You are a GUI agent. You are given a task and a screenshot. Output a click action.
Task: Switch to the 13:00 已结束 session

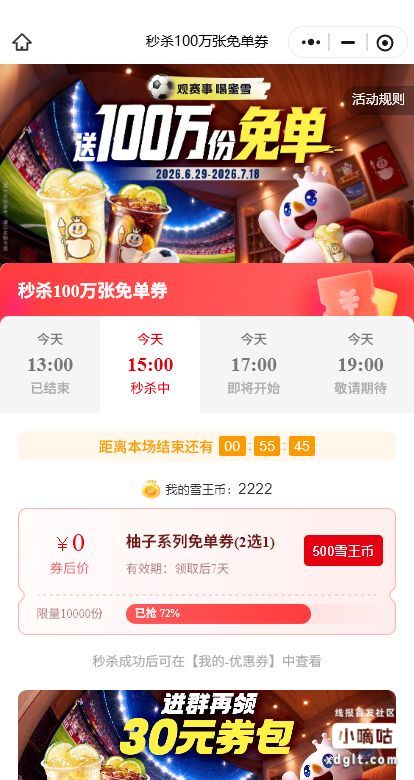[x=50, y=364]
